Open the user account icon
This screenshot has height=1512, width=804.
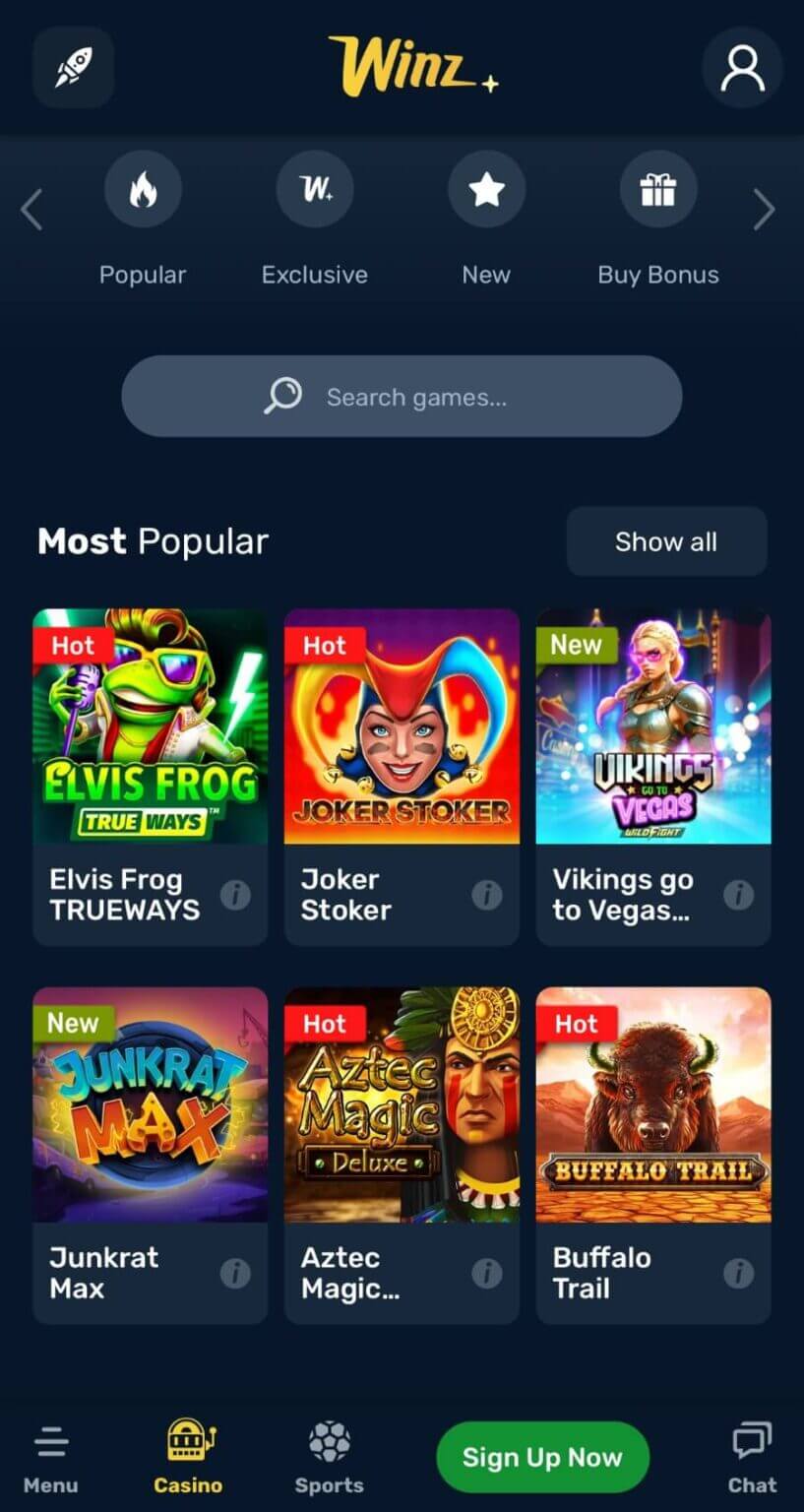(742, 67)
